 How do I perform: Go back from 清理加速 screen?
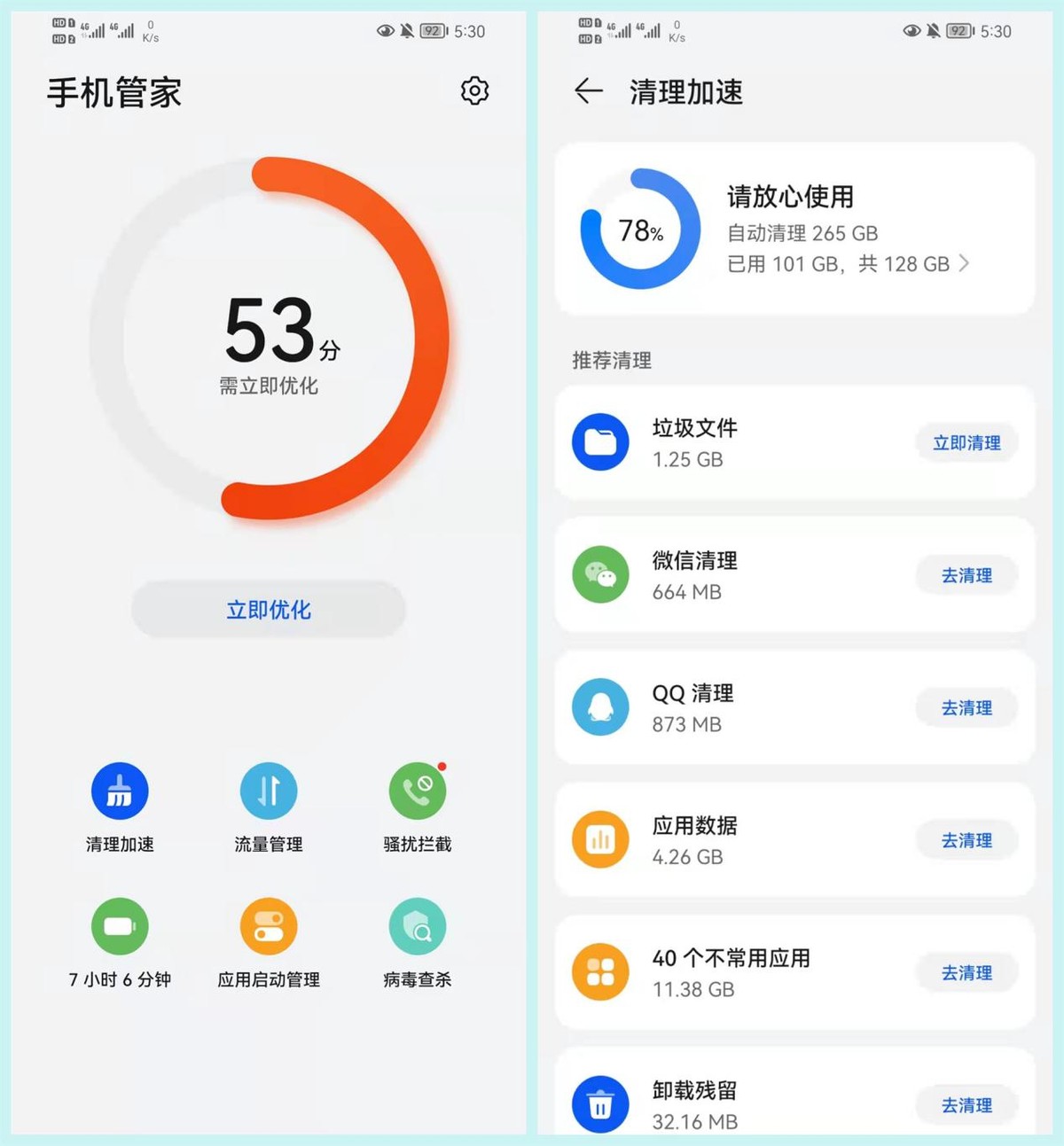pyautogui.click(x=589, y=92)
